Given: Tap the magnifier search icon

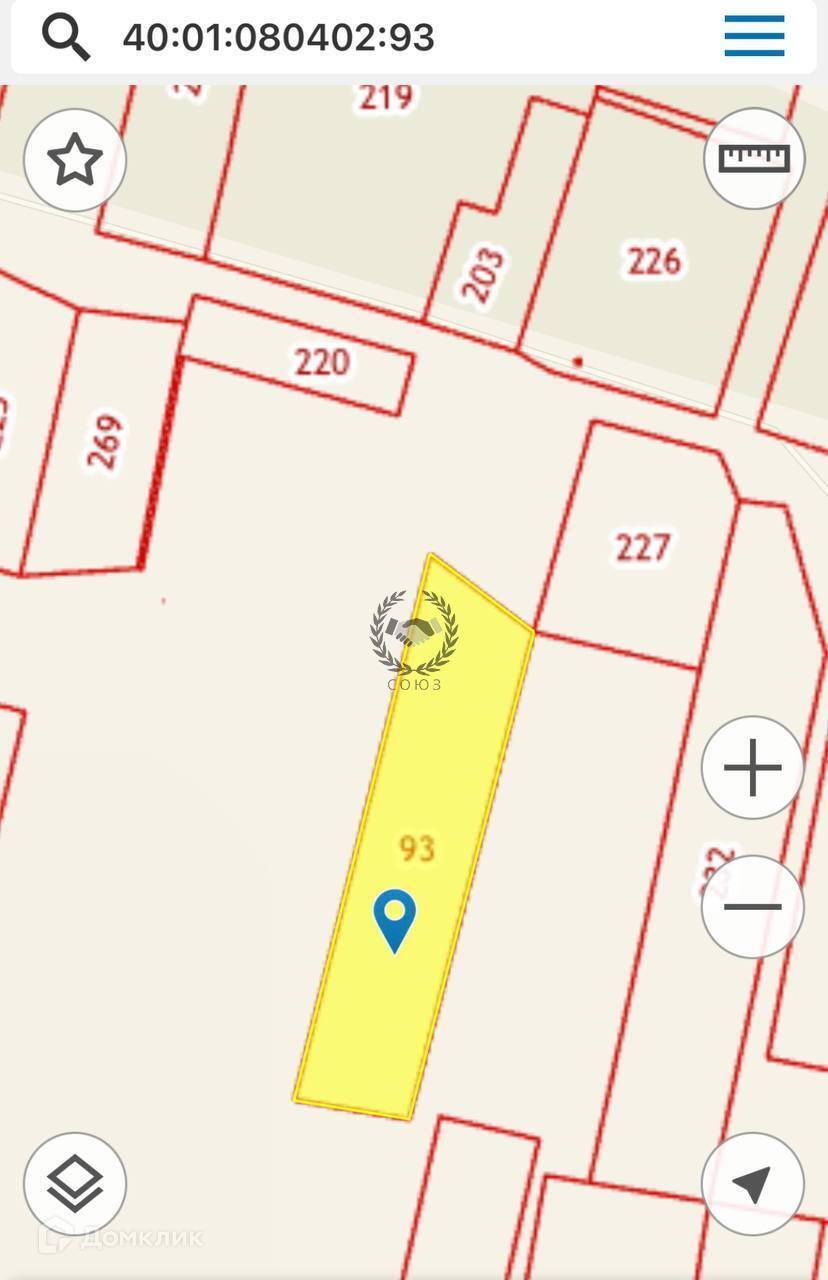Looking at the screenshot, I should pyautogui.click(x=66, y=38).
